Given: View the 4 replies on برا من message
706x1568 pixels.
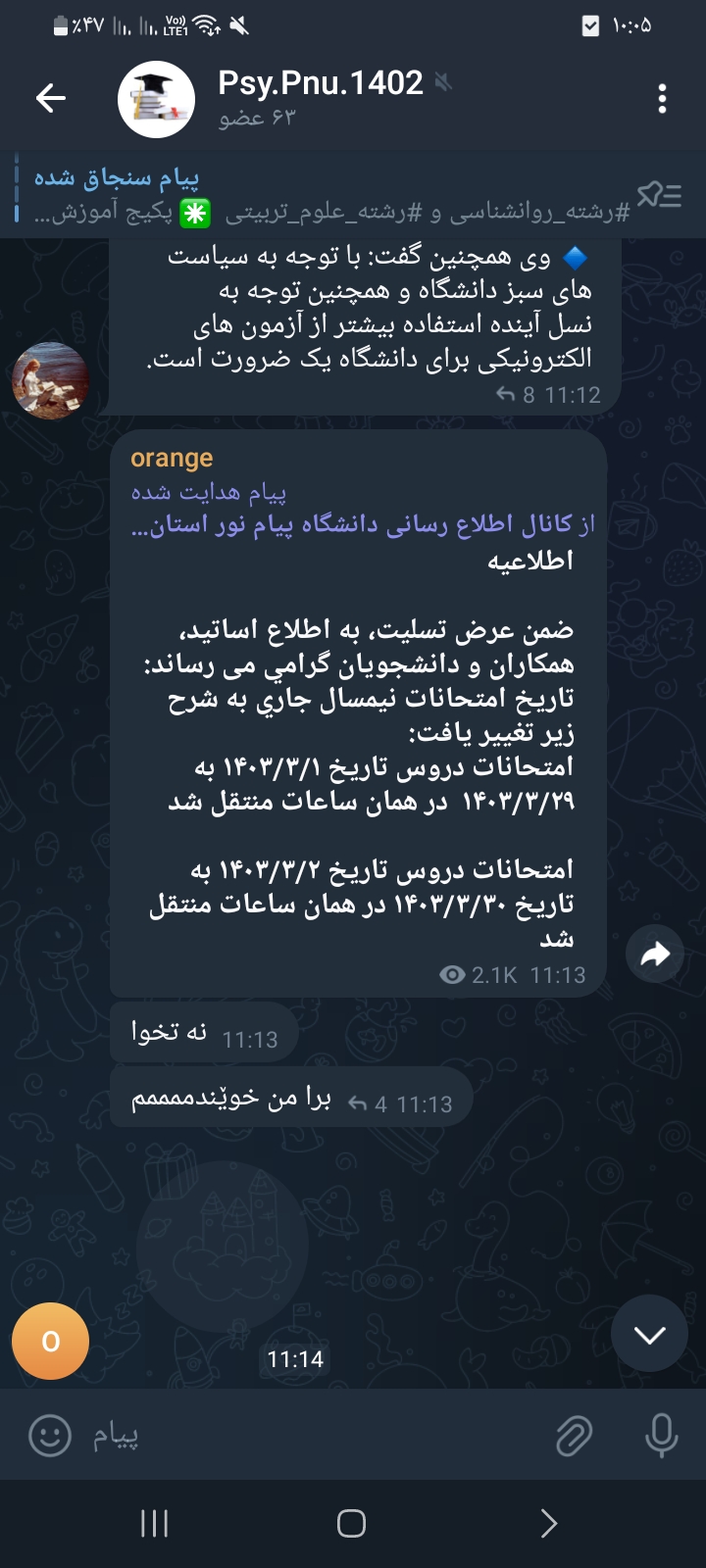Looking at the screenshot, I should (368, 1104).
